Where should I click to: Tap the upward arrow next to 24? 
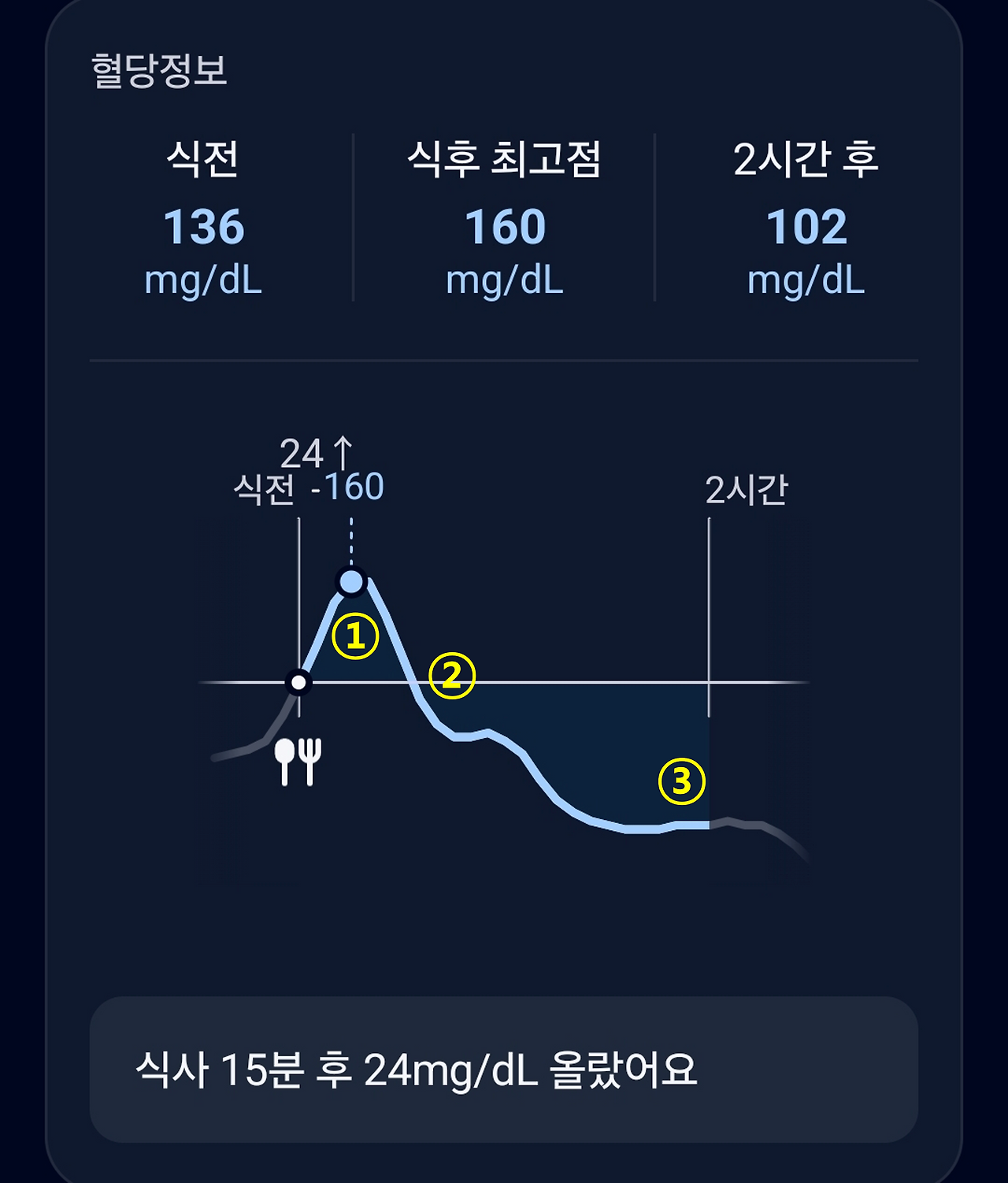(344, 453)
